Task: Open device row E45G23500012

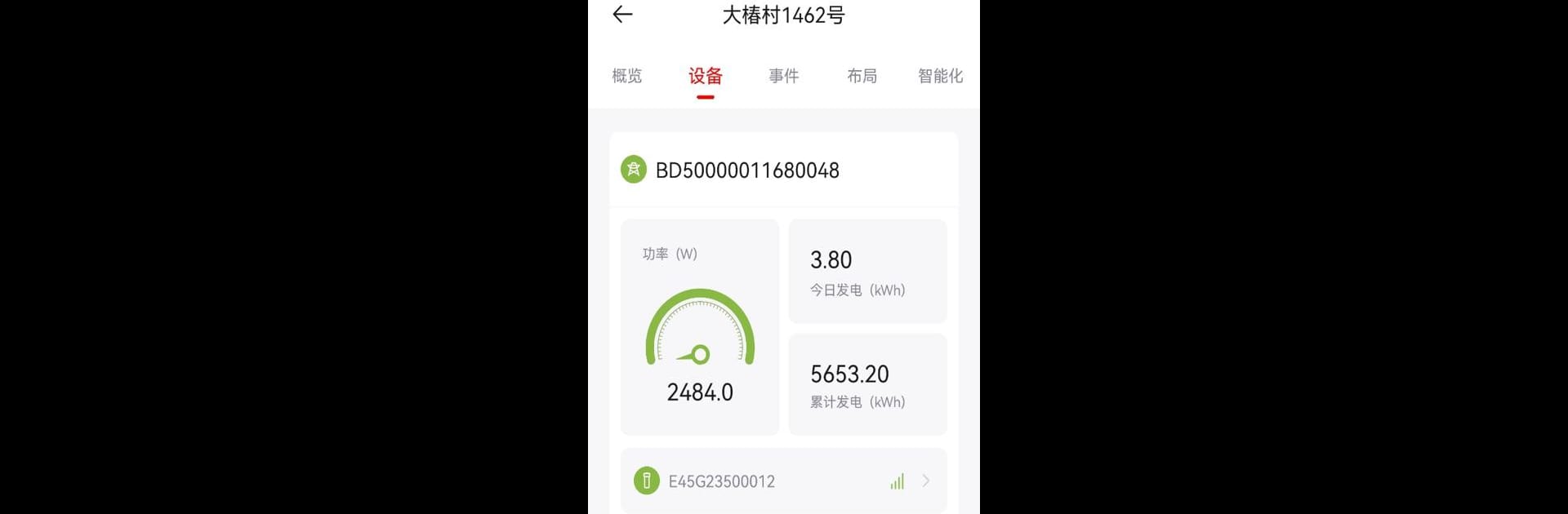Action: coord(783,481)
